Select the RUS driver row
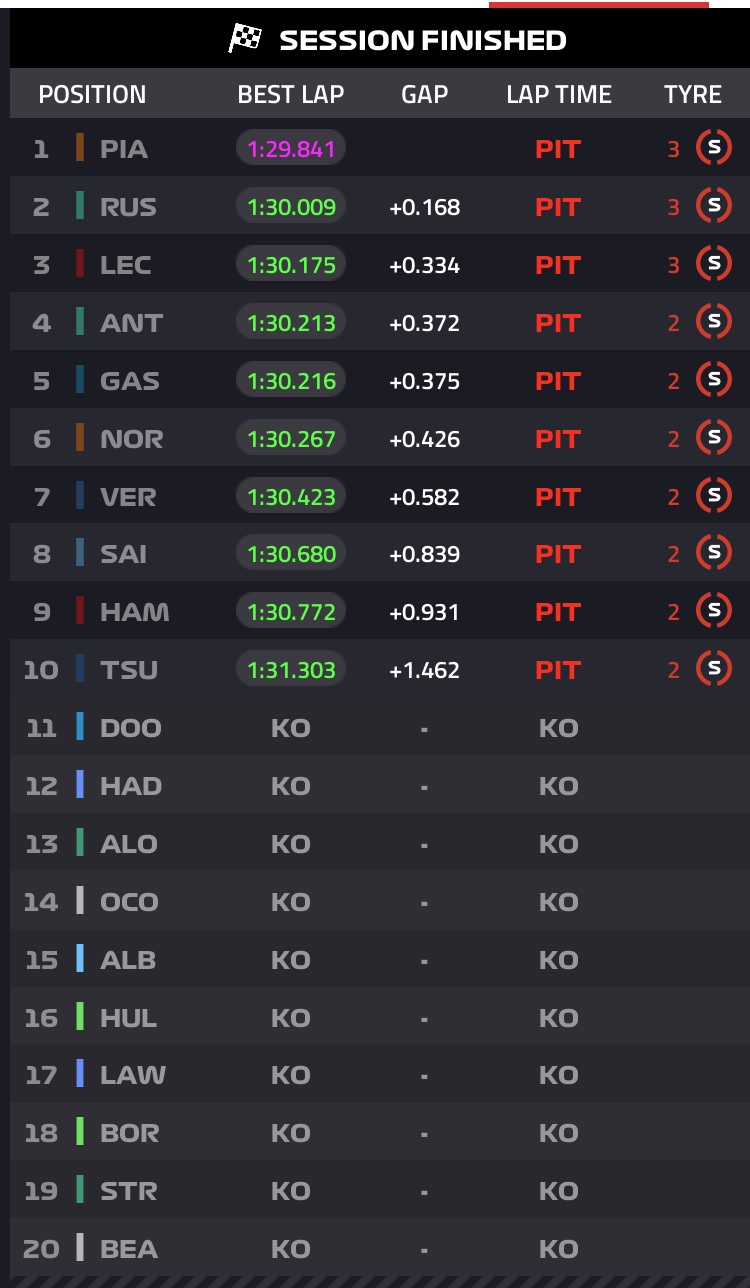Viewport: 750px width, 1288px height. tap(380, 207)
